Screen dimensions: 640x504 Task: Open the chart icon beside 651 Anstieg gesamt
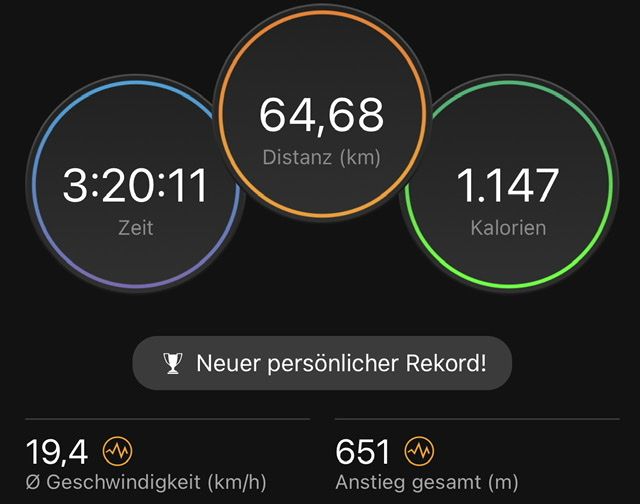[419, 452]
